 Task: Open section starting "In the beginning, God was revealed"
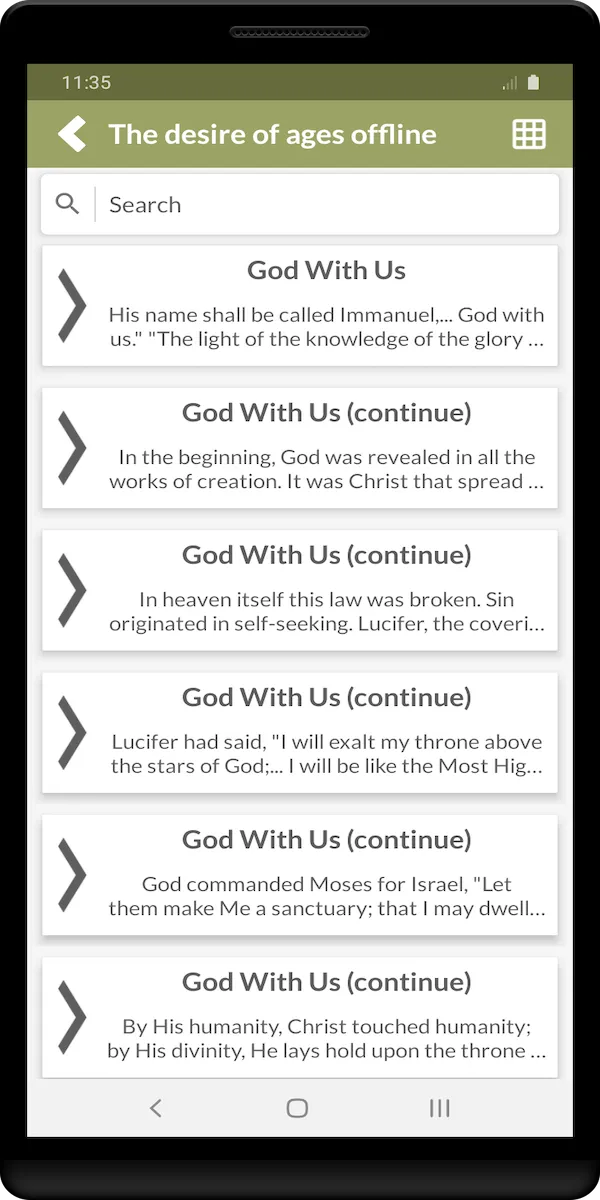299,448
